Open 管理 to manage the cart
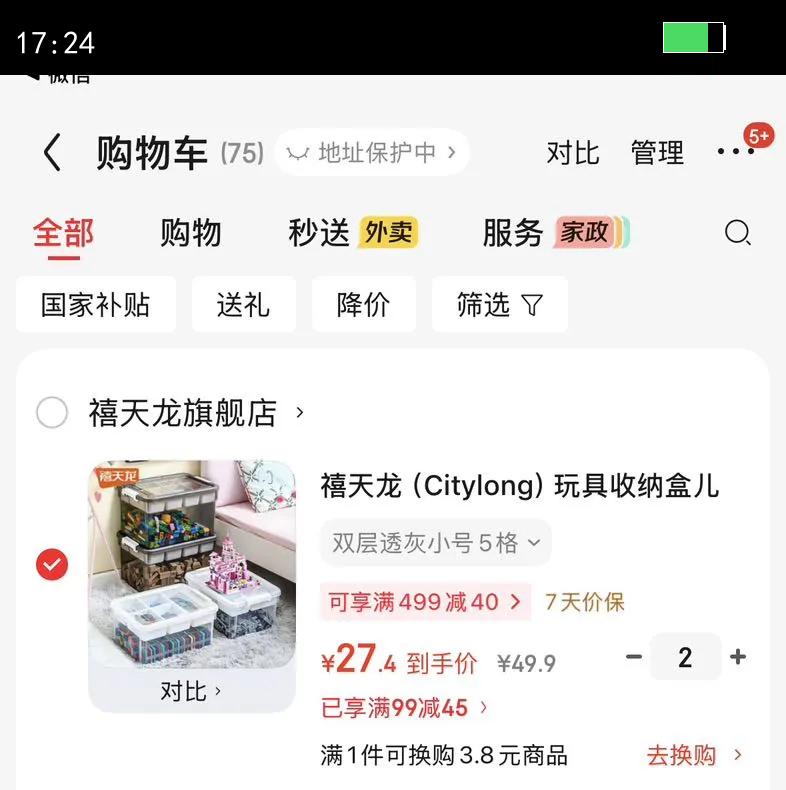The width and height of the screenshot is (786, 790). (657, 153)
